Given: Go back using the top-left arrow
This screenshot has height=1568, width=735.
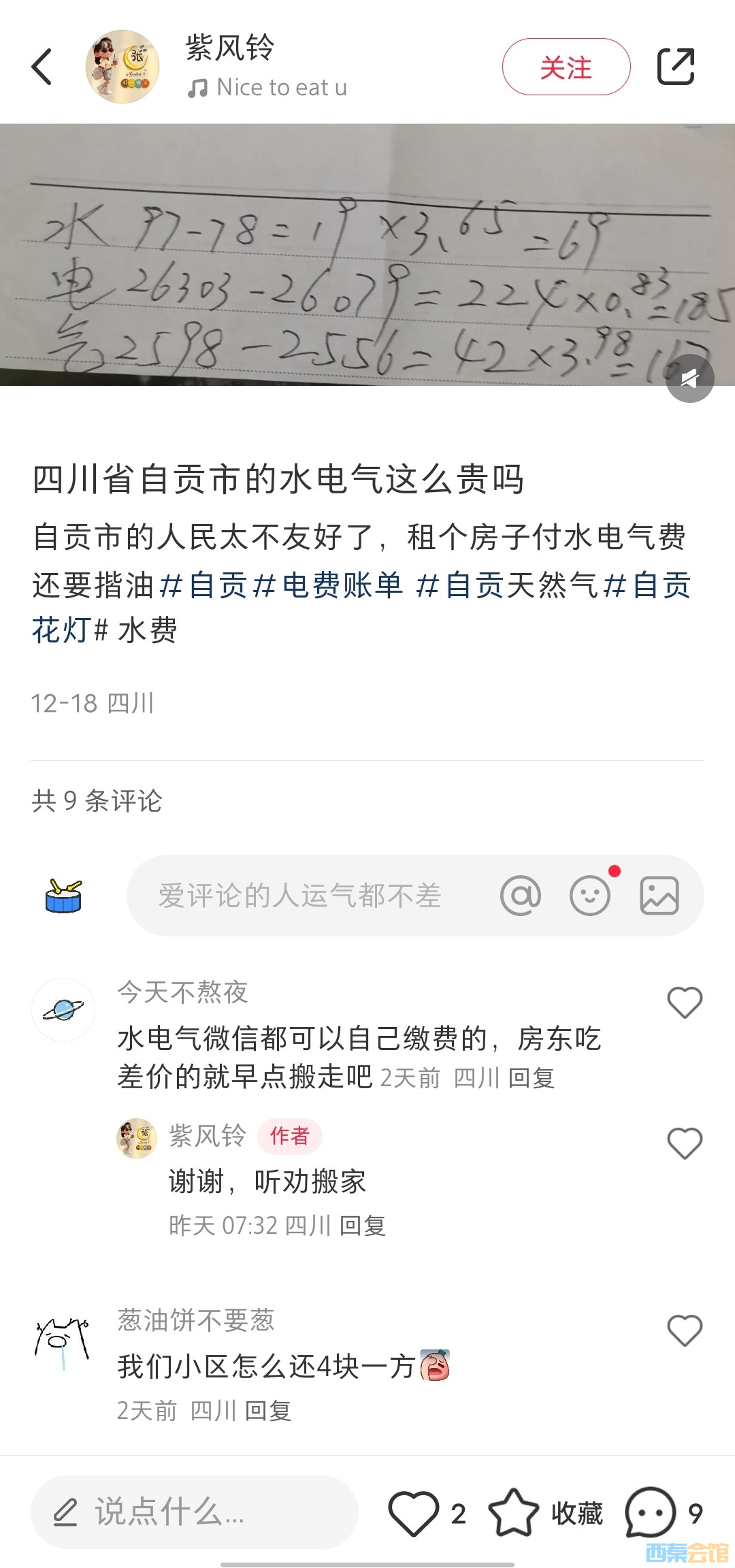Looking at the screenshot, I should point(42,67).
